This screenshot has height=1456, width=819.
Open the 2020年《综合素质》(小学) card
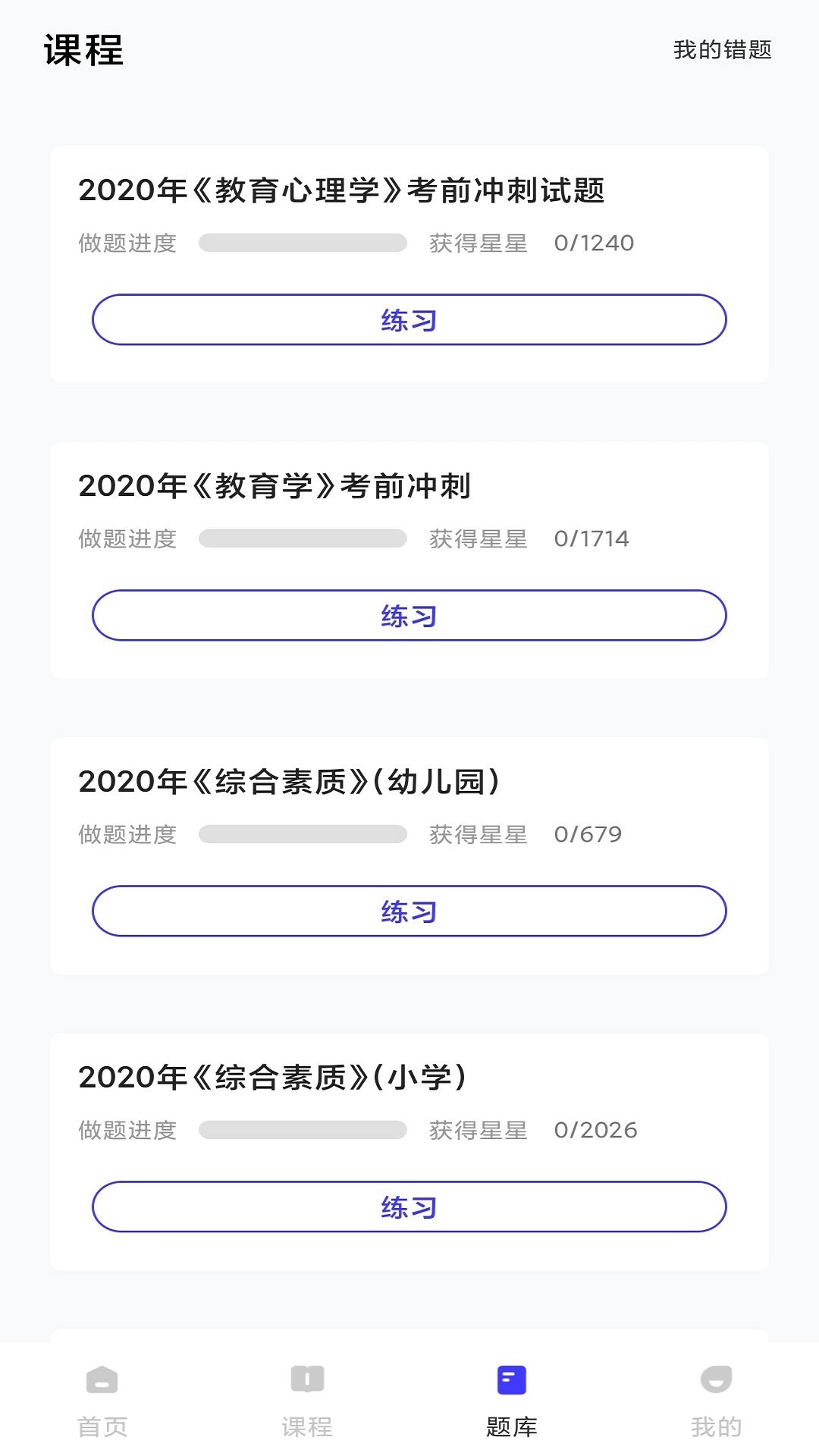(x=271, y=1078)
